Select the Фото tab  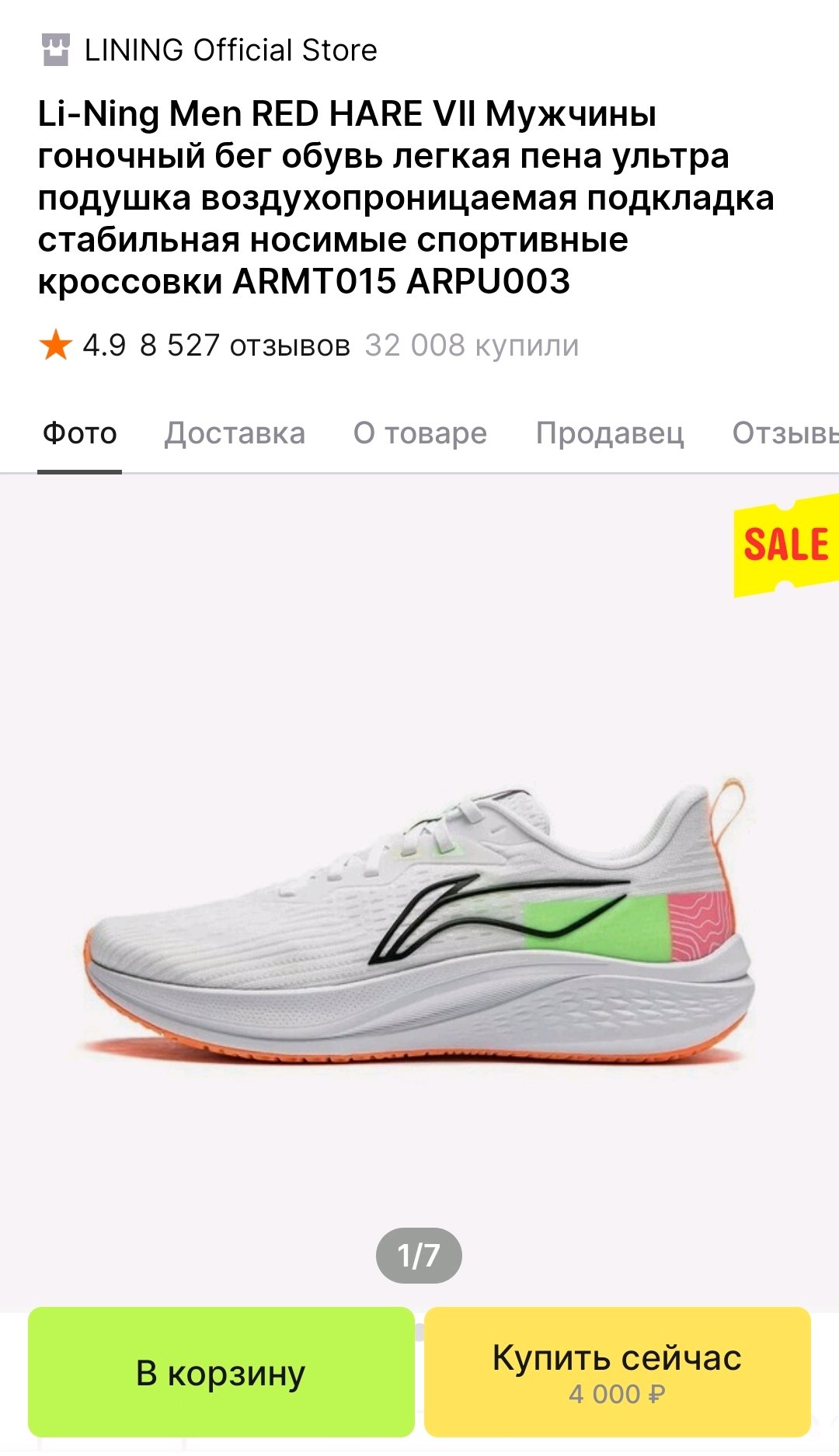click(79, 433)
